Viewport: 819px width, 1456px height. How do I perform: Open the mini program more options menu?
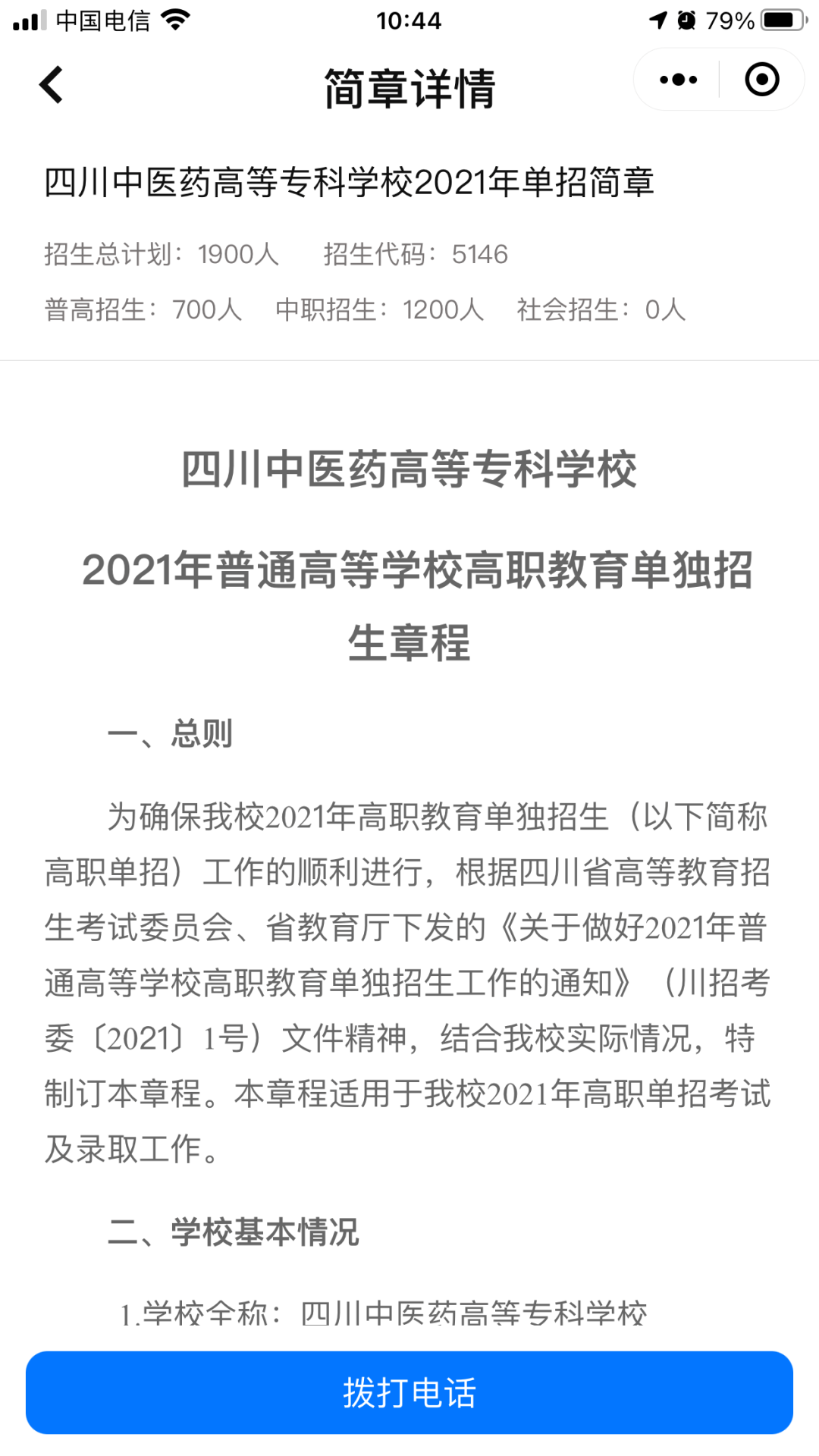click(678, 80)
